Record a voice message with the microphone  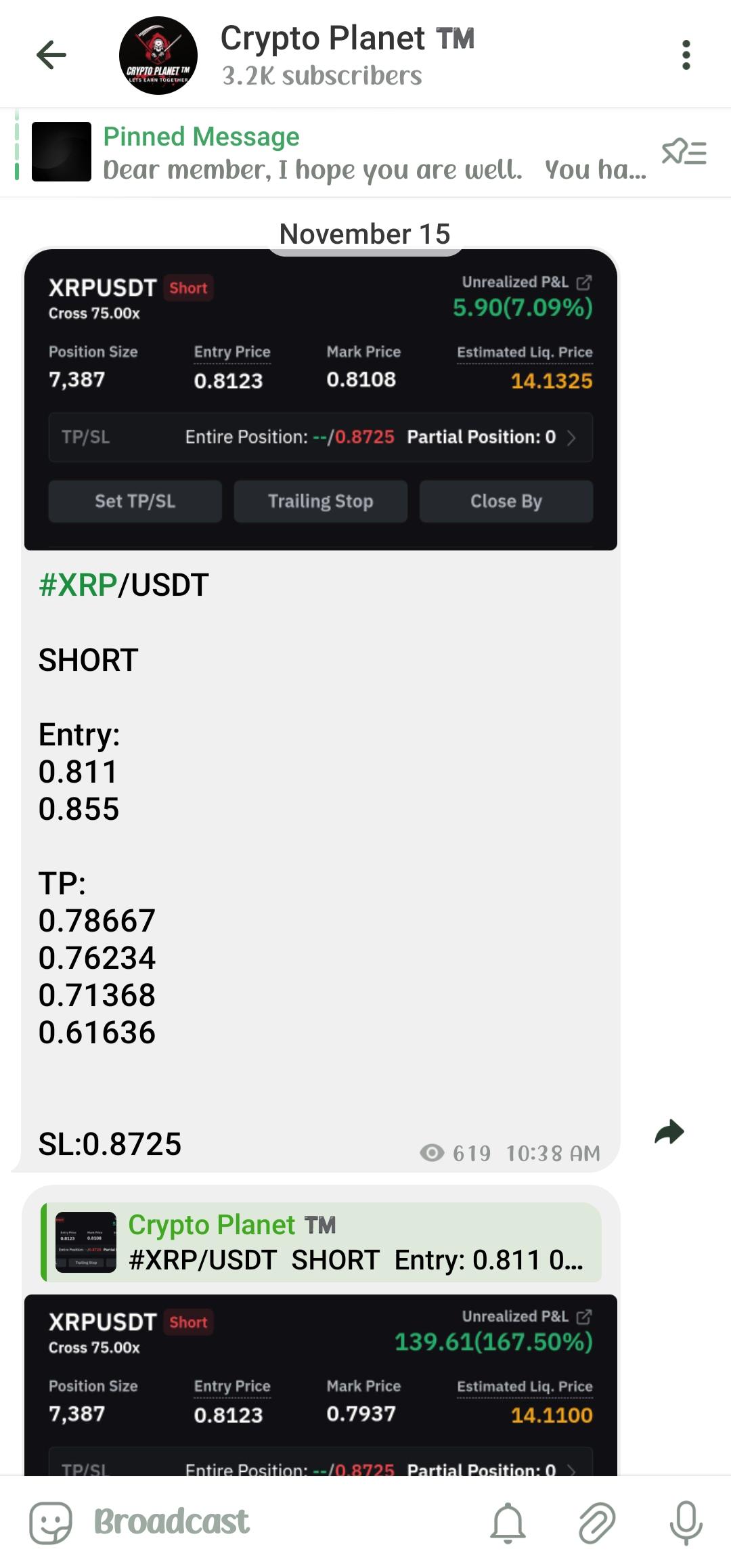[686, 1523]
